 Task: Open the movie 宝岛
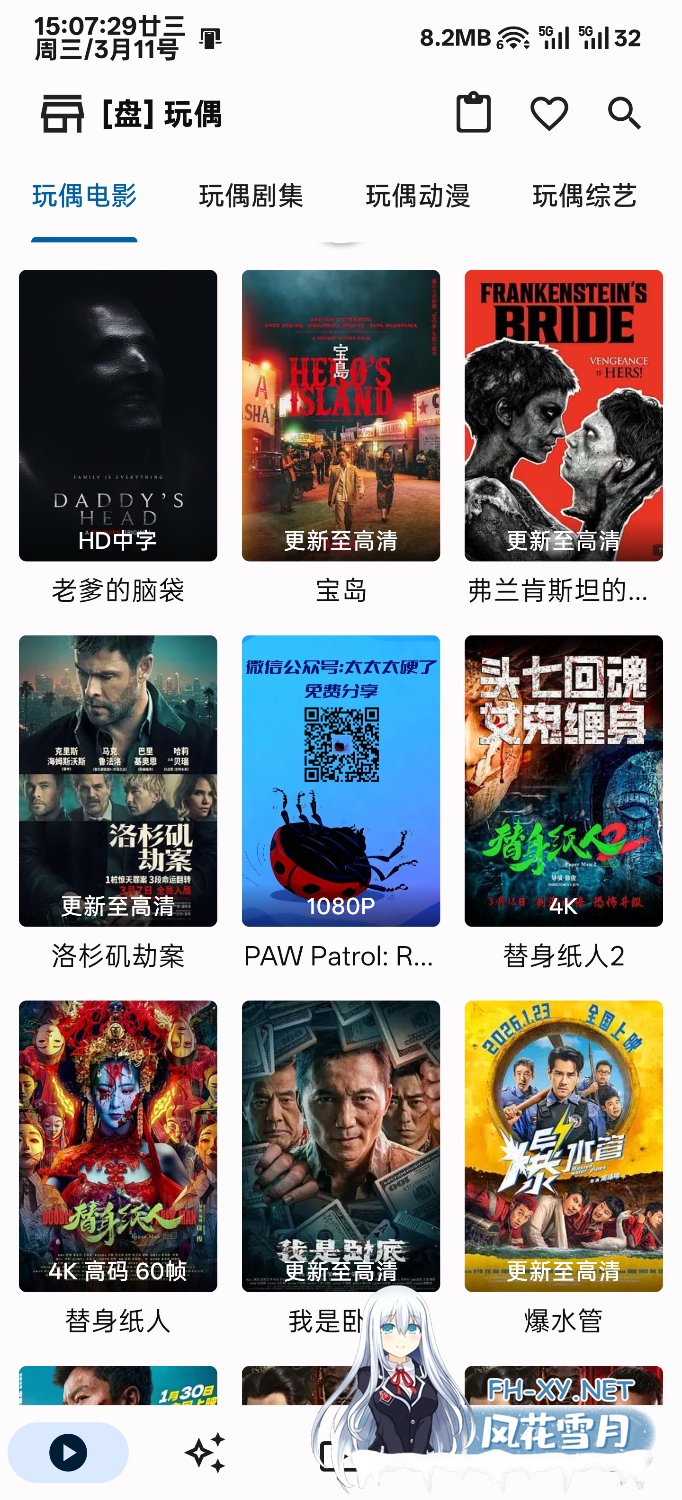click(x=341, y=415)
